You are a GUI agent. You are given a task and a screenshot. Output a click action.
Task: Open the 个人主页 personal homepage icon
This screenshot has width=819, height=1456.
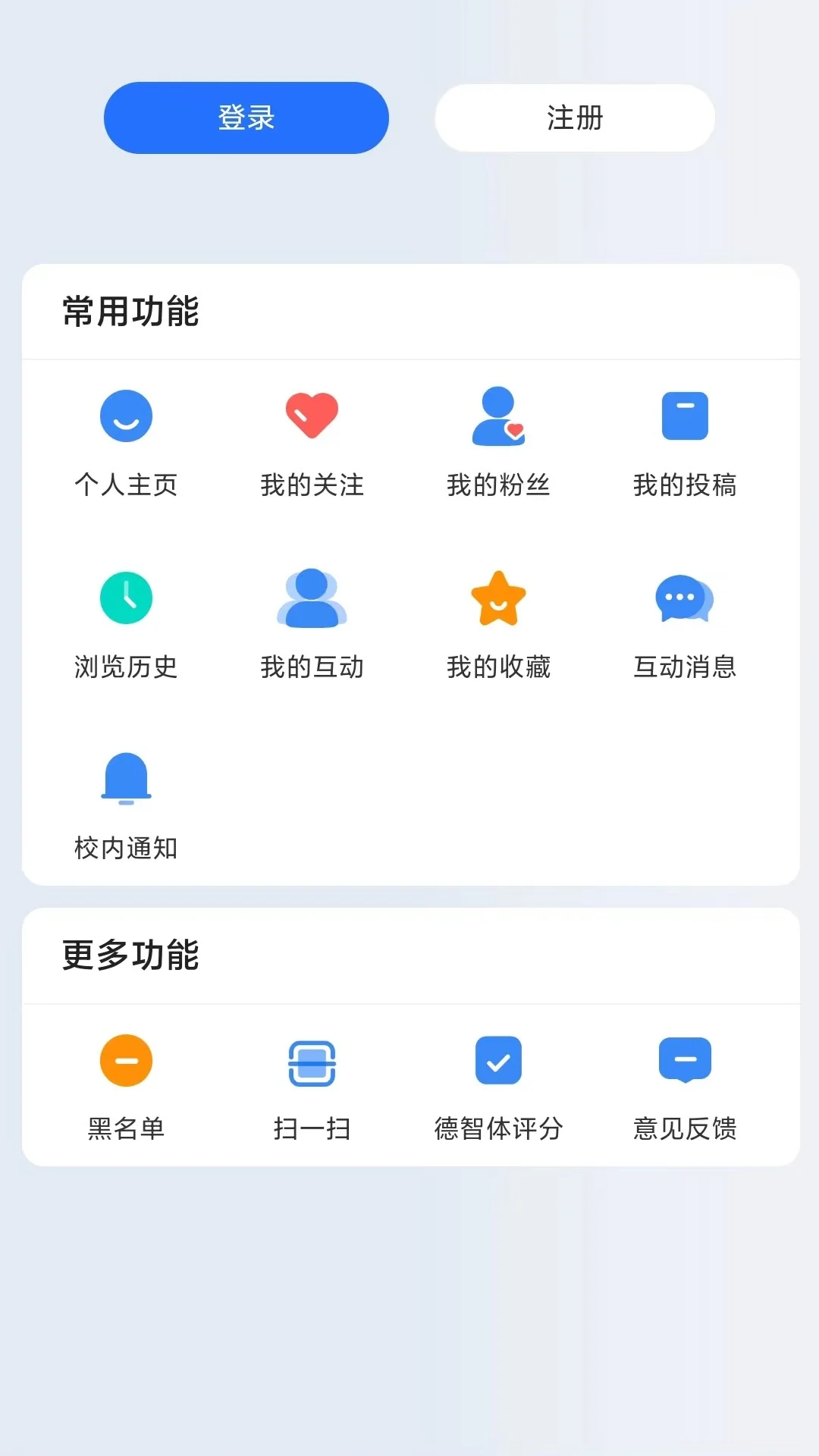pyautogui.click(x=126, y=416)
